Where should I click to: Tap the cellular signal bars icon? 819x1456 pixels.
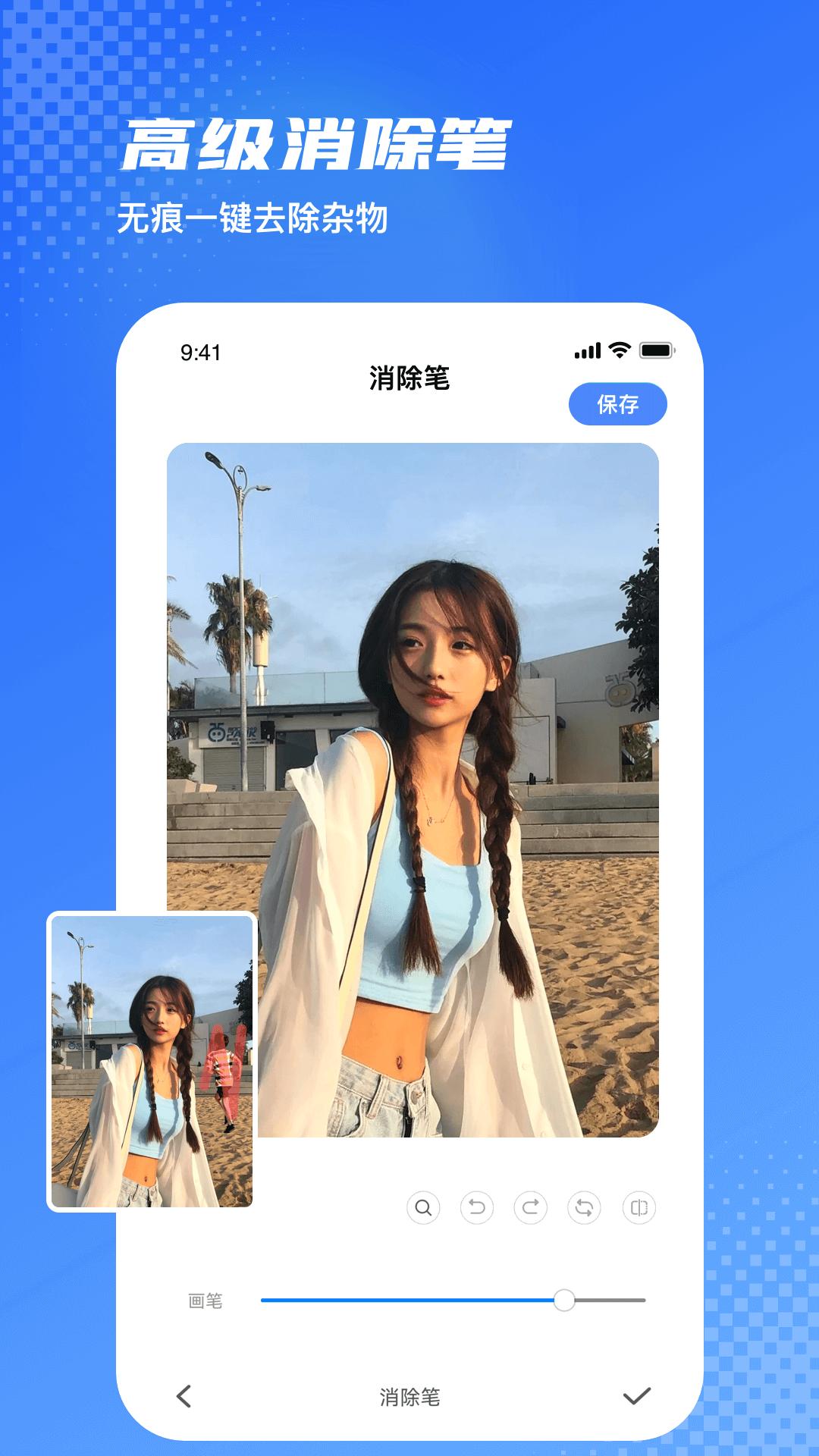pyautogui.click(x=587, y=349)
